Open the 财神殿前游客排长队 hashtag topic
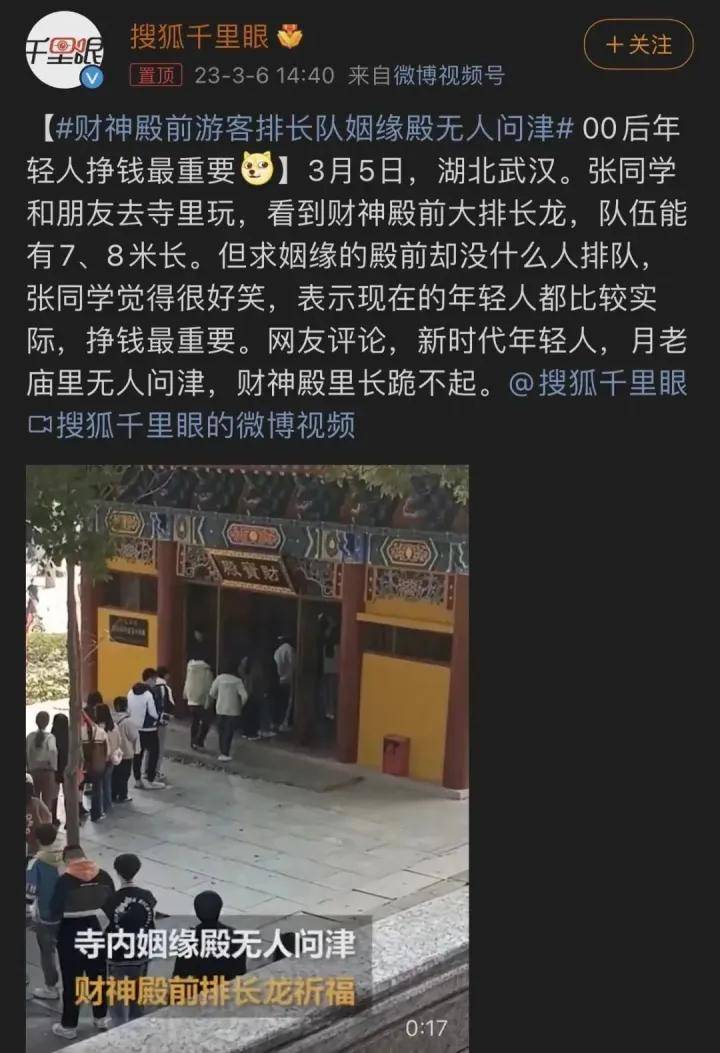Screen dimensions: 720x1053 point(313,130)
